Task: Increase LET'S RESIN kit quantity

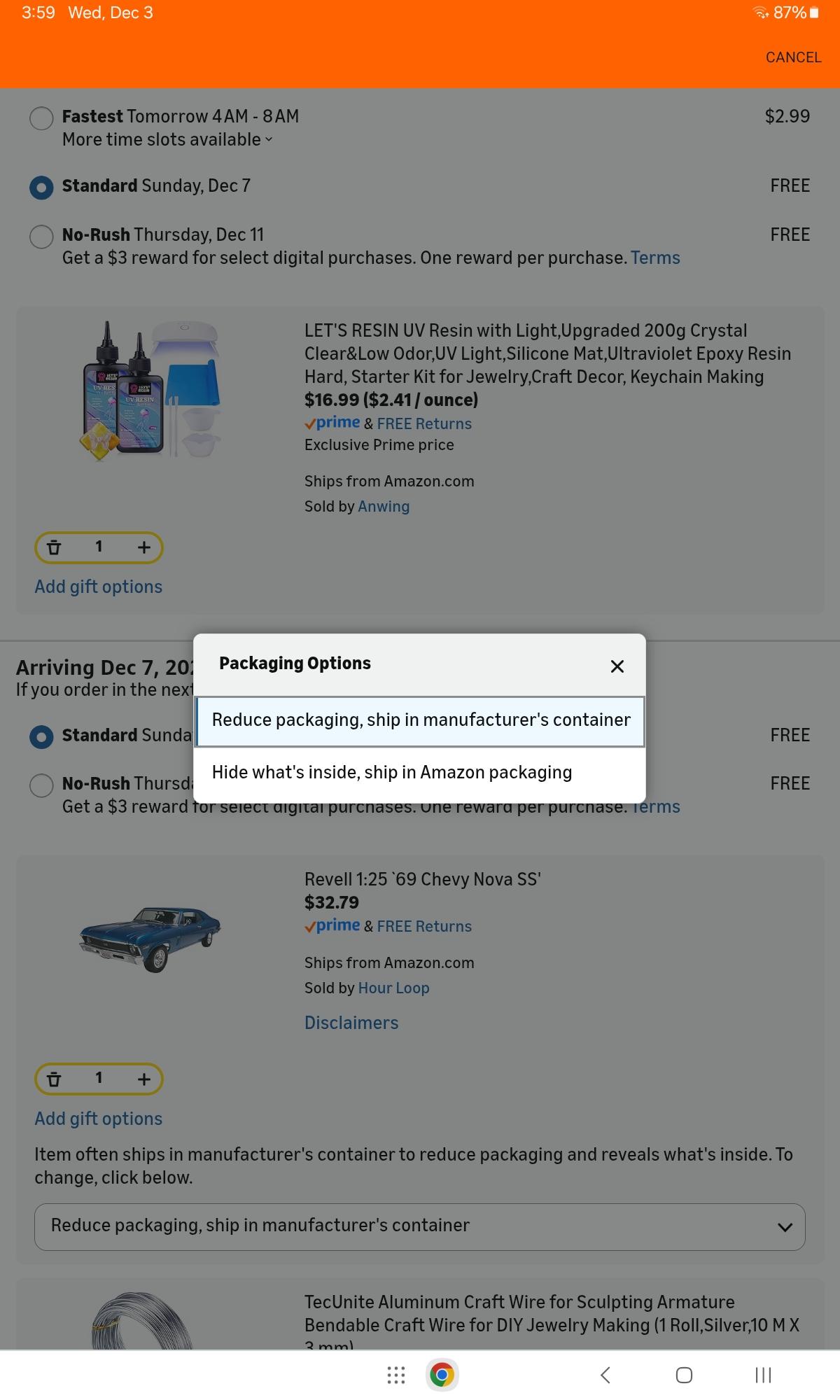Action: [x=144, y=547]
